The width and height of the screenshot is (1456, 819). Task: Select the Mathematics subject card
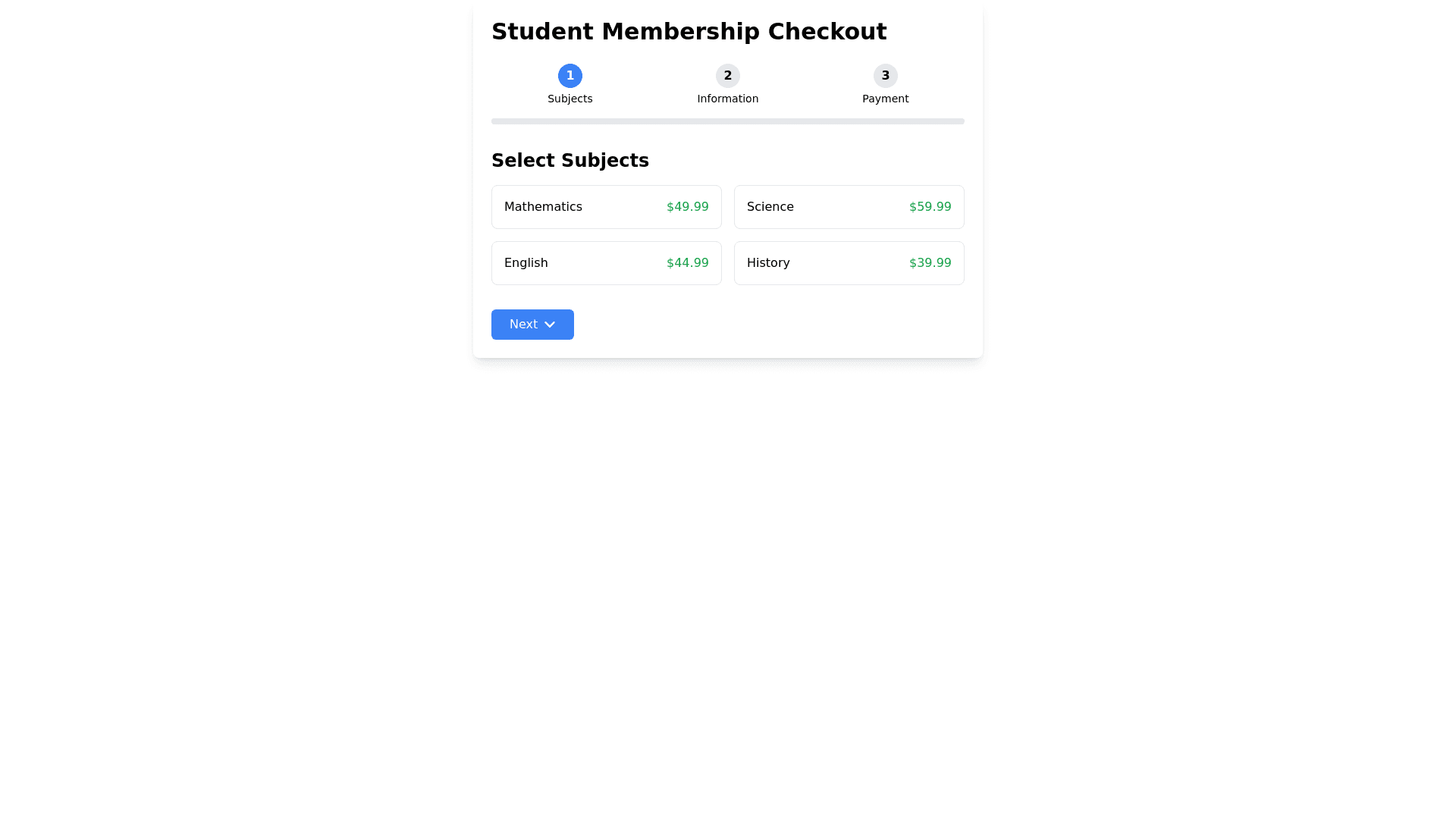coord(606,207)
